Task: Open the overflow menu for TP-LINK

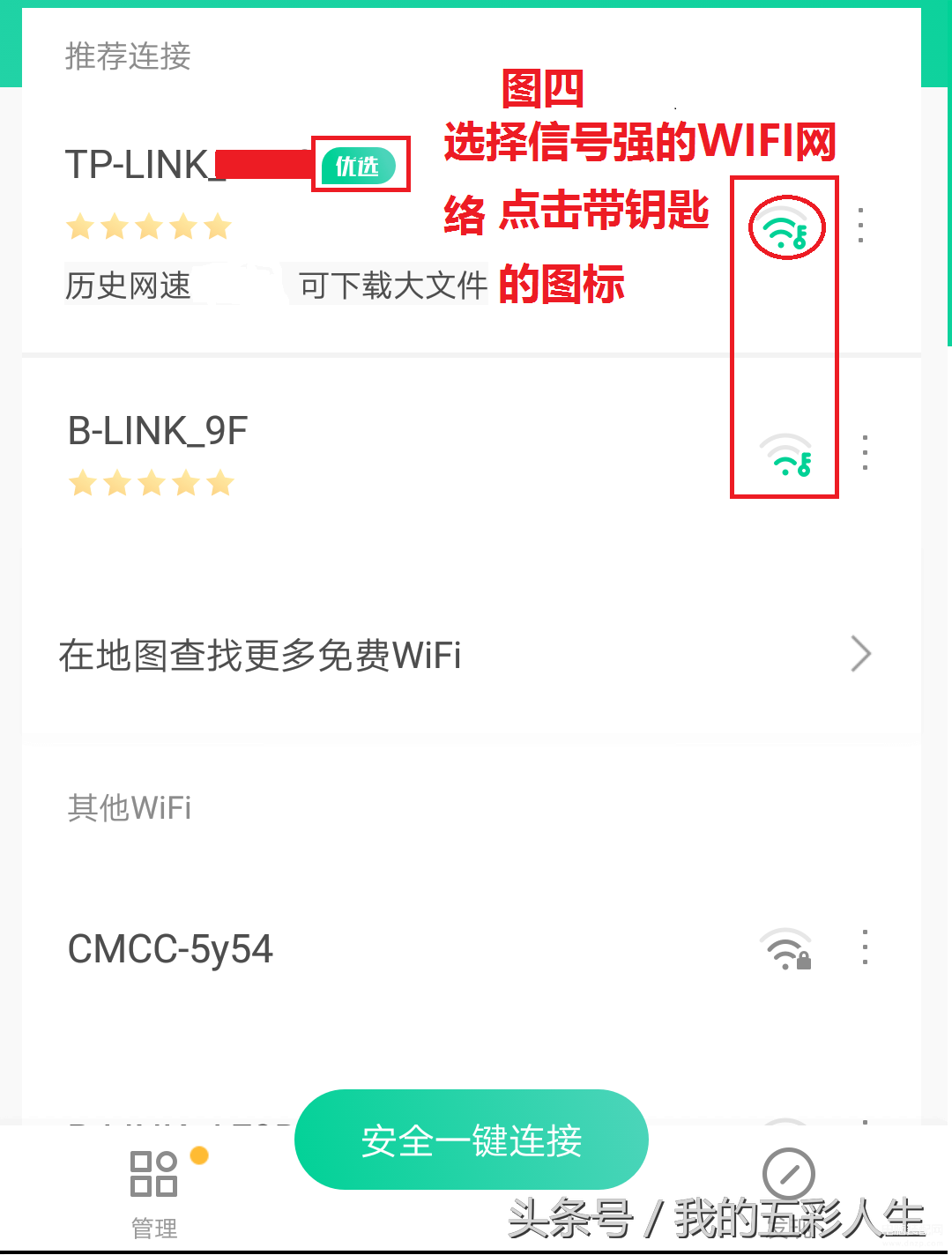Action: tap(861, 226)
